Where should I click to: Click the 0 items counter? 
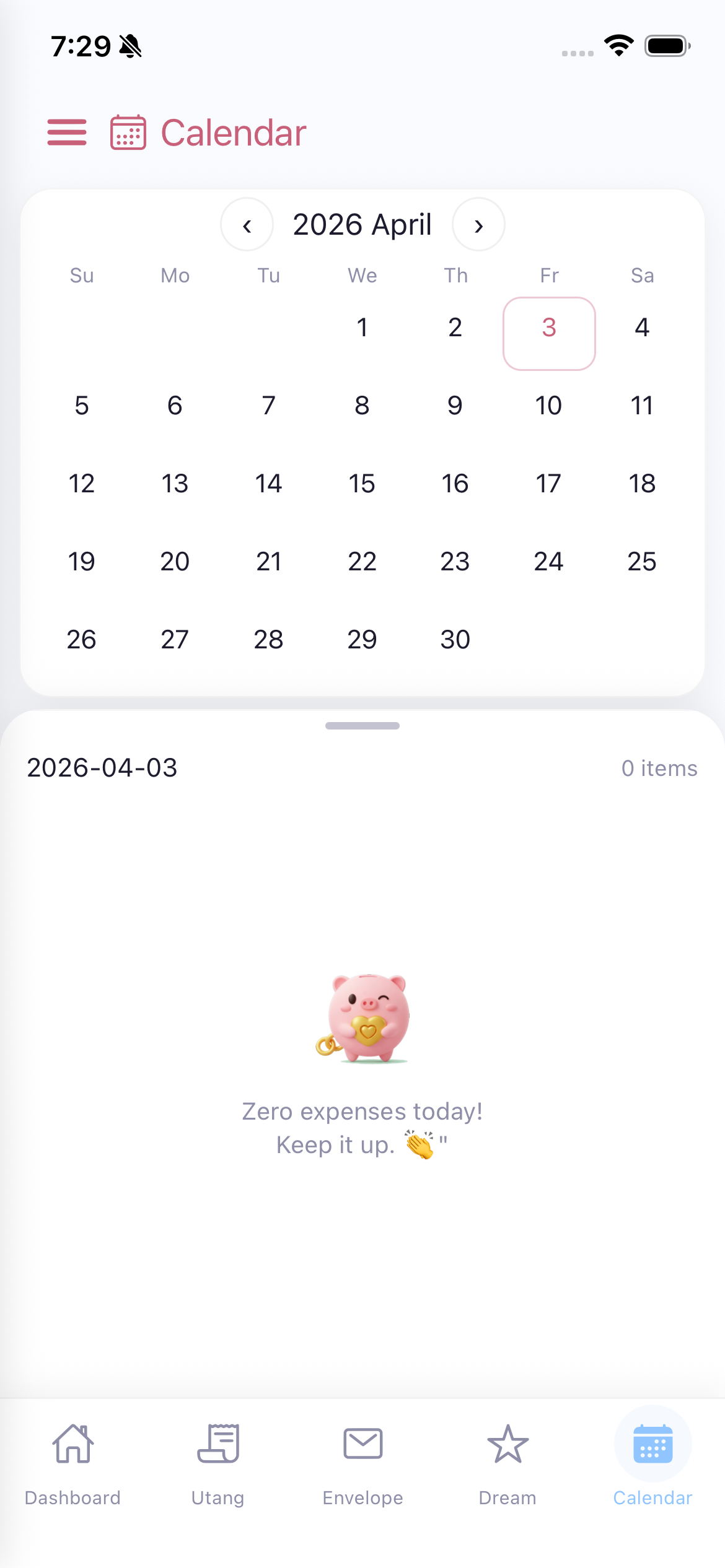coord(660,768)
